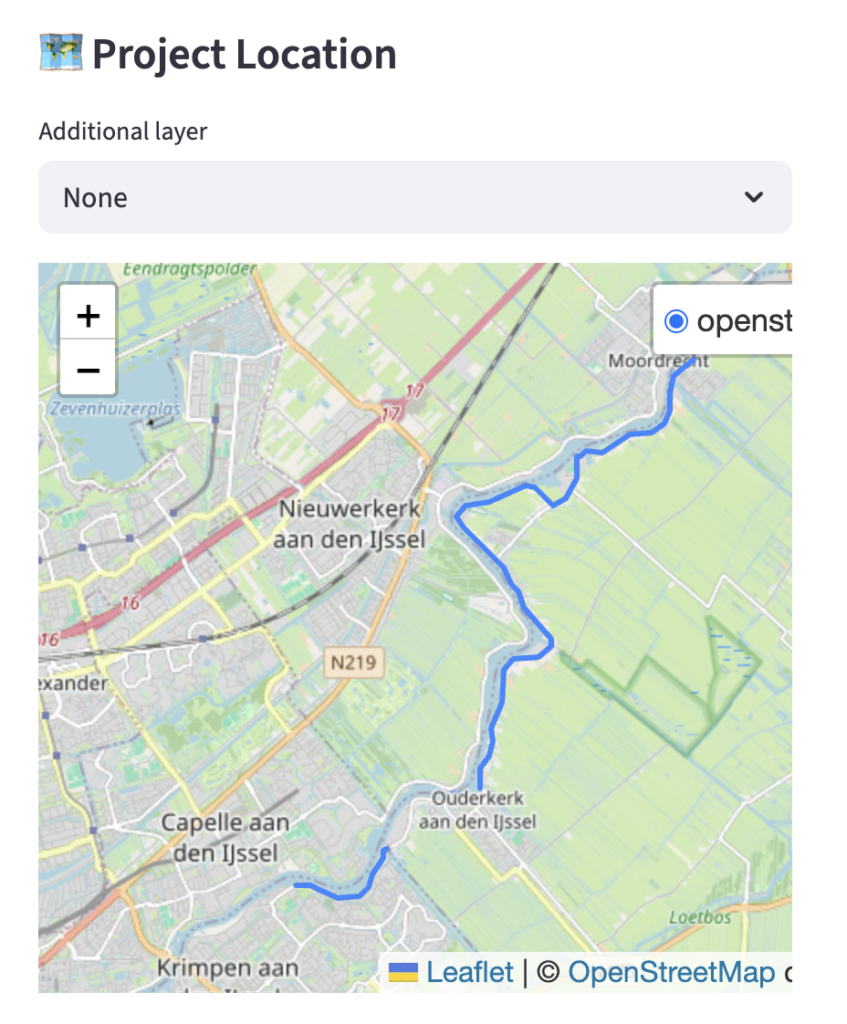Open the OpenStreetMap copyright link
This screenshot has height=1024, width=847.
pos(671,972)
